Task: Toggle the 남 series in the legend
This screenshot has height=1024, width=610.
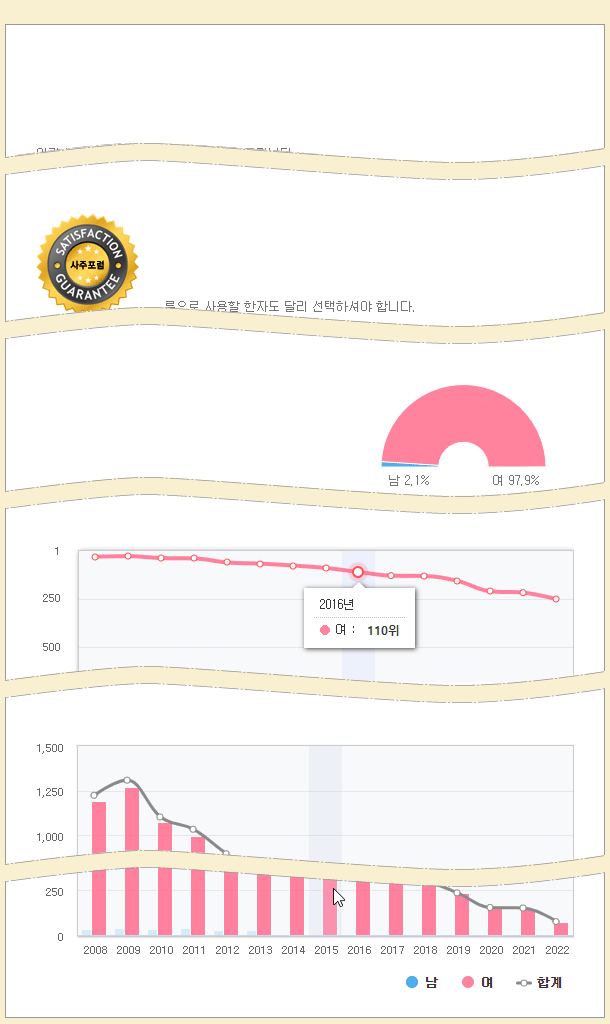Action: pyautogui.click(x=422, y=982)
